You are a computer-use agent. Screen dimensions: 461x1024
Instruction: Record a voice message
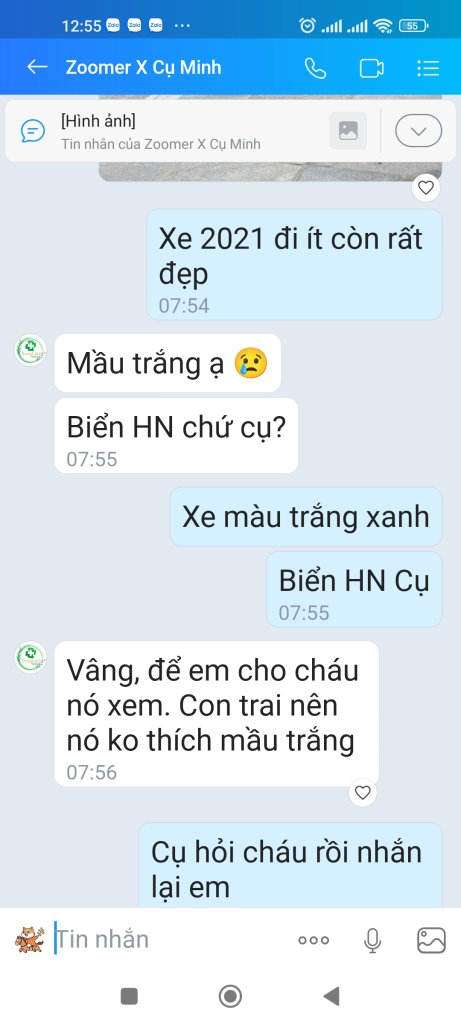tap(372, 940)
